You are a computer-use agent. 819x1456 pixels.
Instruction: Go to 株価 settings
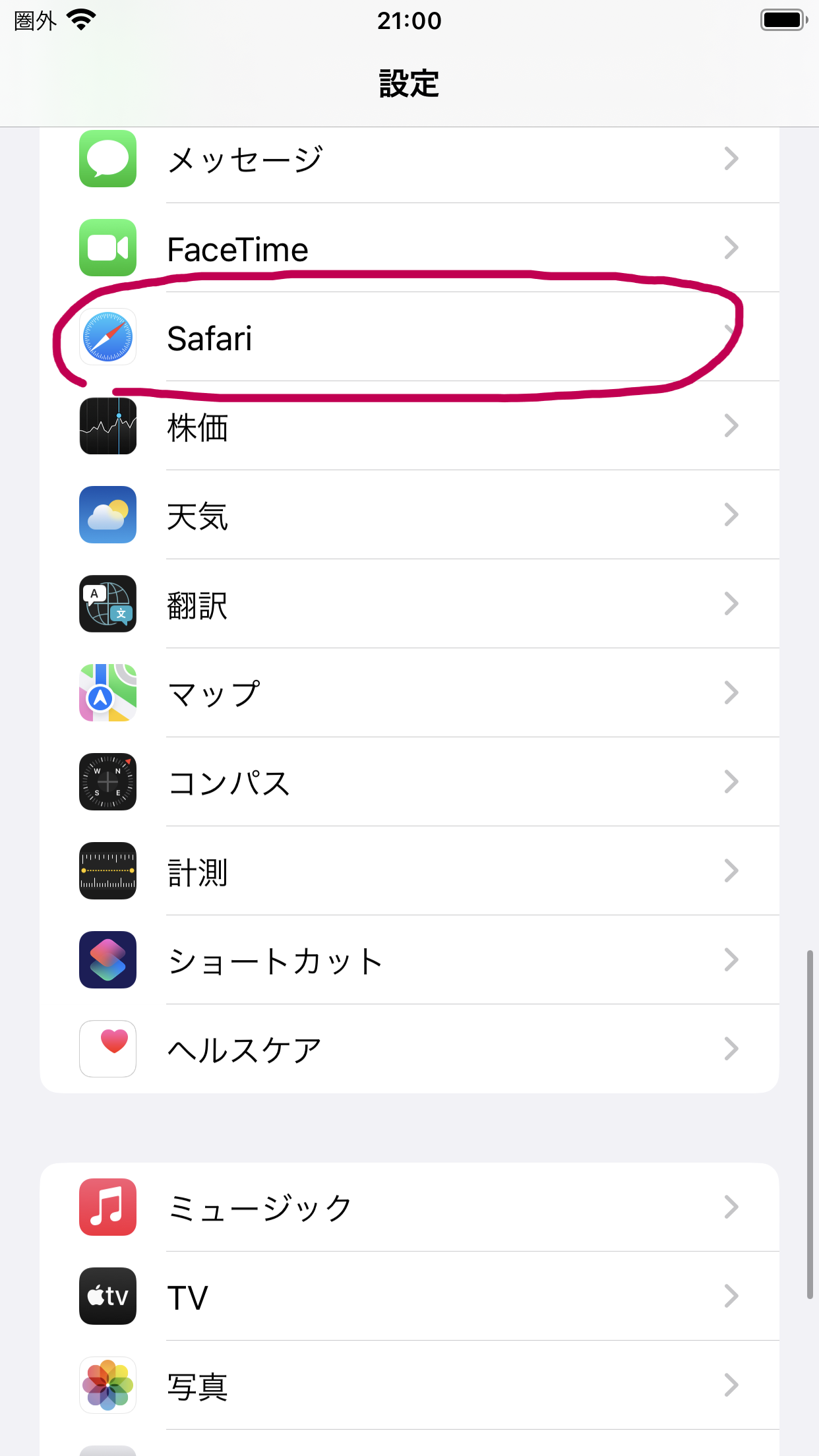[409, 427]
